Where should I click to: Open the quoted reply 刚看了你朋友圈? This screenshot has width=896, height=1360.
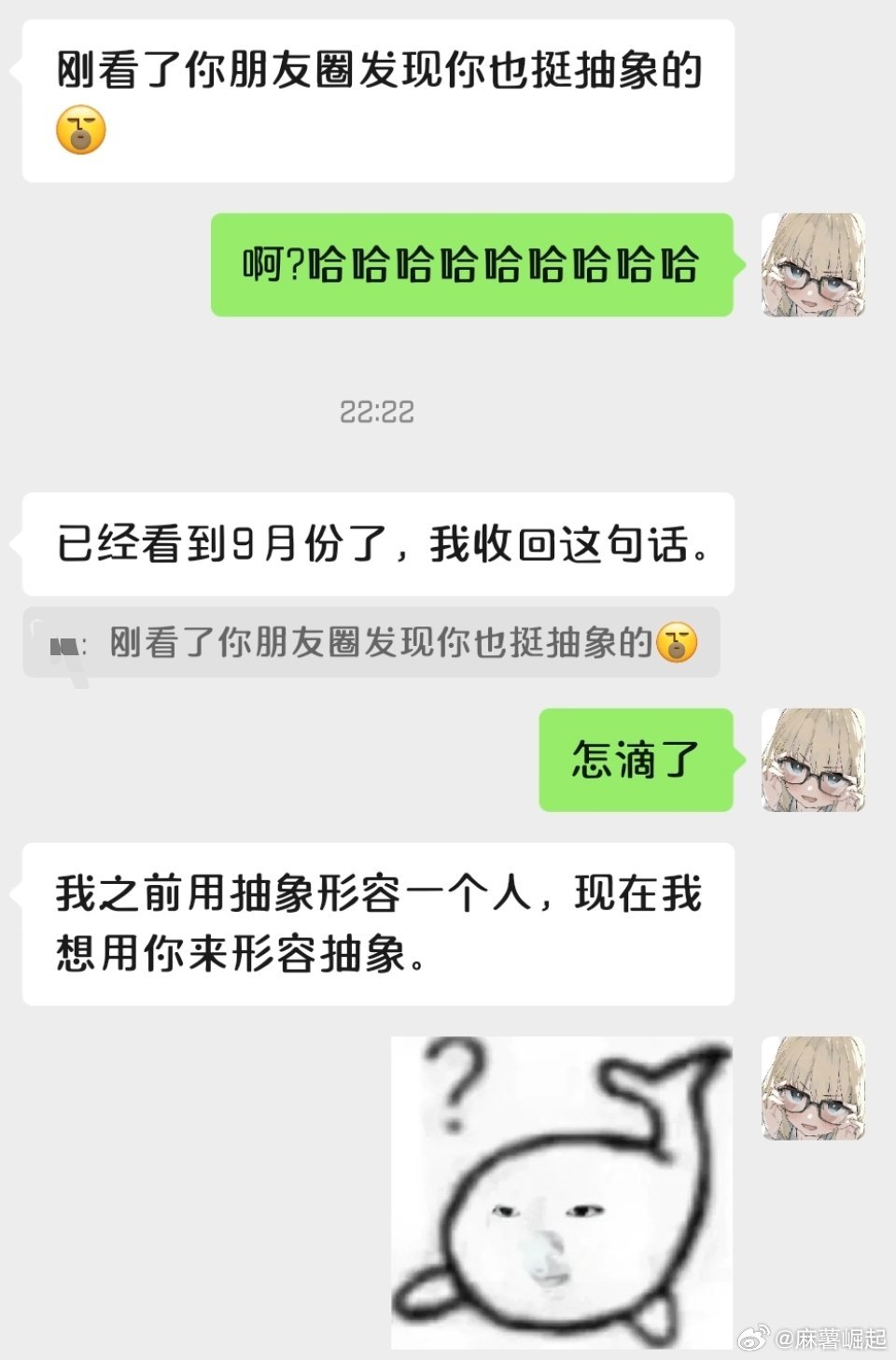click(x=371, y=642)
